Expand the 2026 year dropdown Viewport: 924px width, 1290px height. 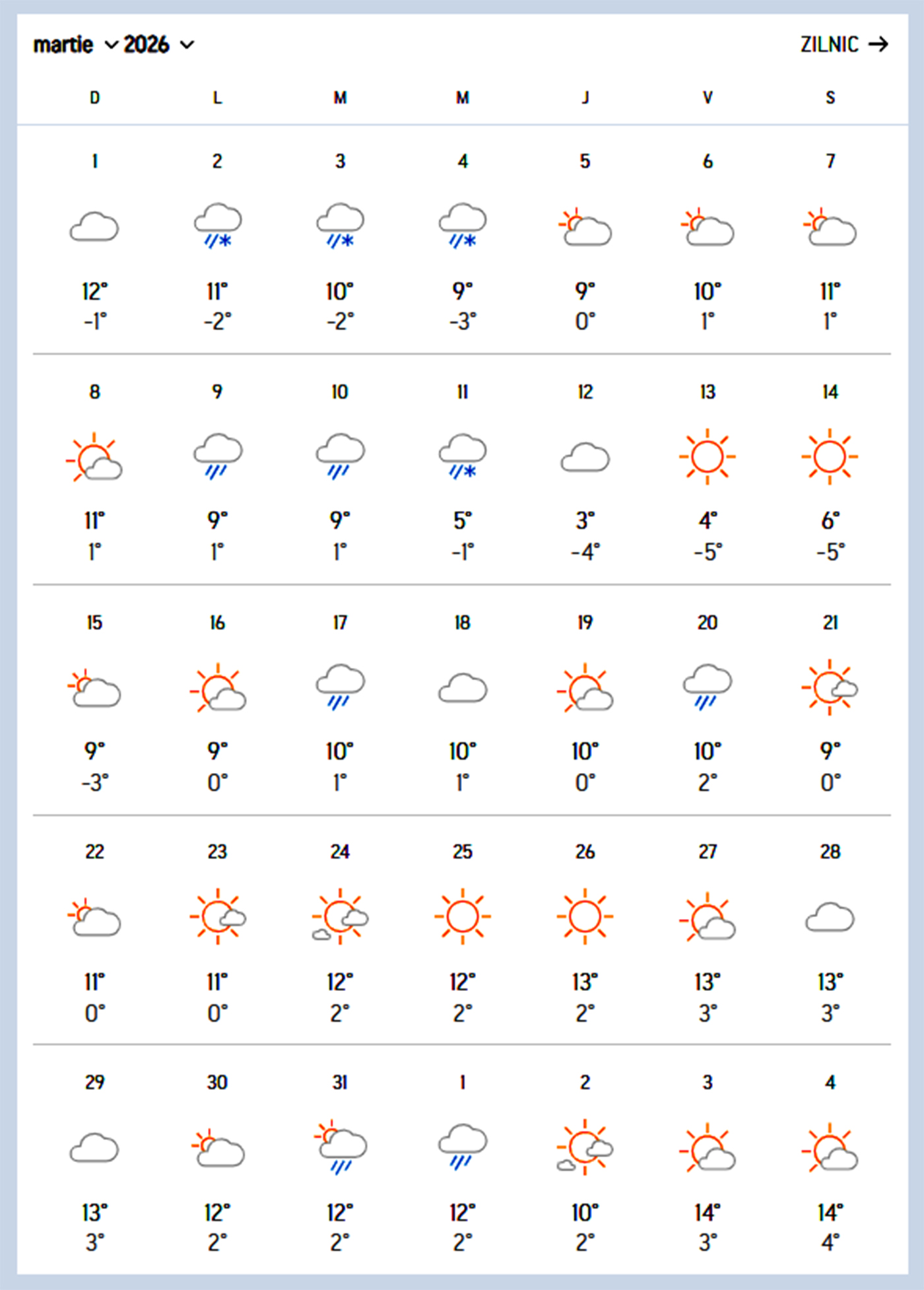pyautogui.click(x=159, y=45)
